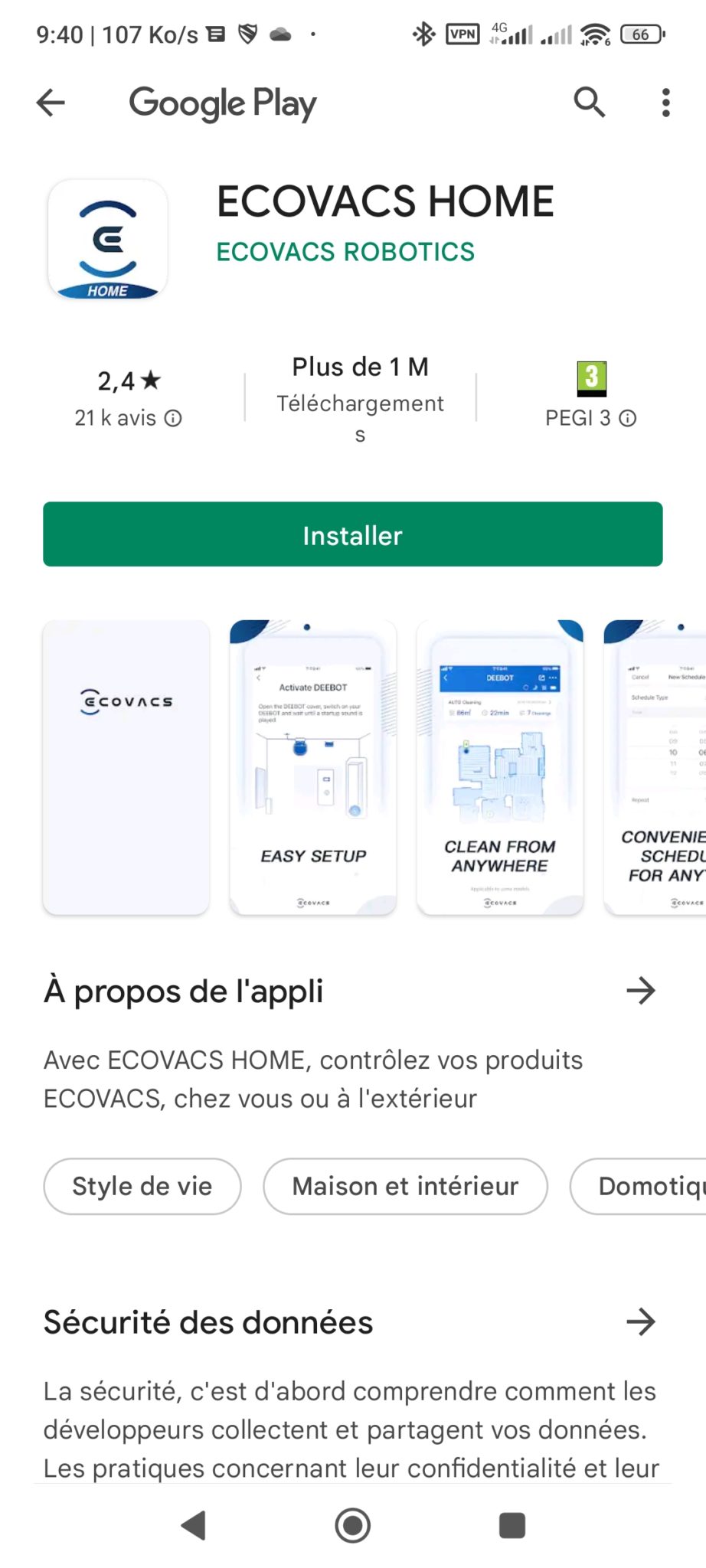706x1568 pixels.
Task: Open the ECOVACS ROBOTICS developer page
Action: tap(345, 251)
